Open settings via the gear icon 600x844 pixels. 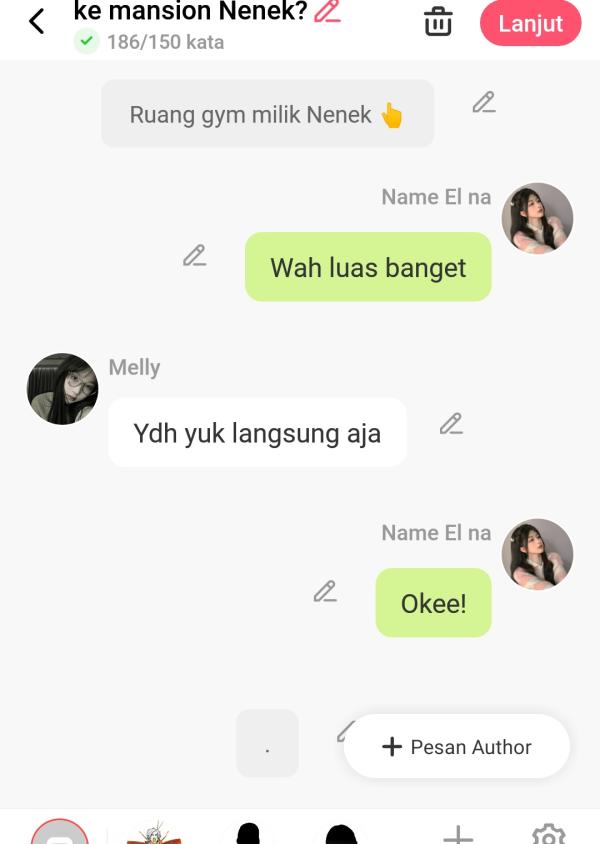tap(548, 834)
